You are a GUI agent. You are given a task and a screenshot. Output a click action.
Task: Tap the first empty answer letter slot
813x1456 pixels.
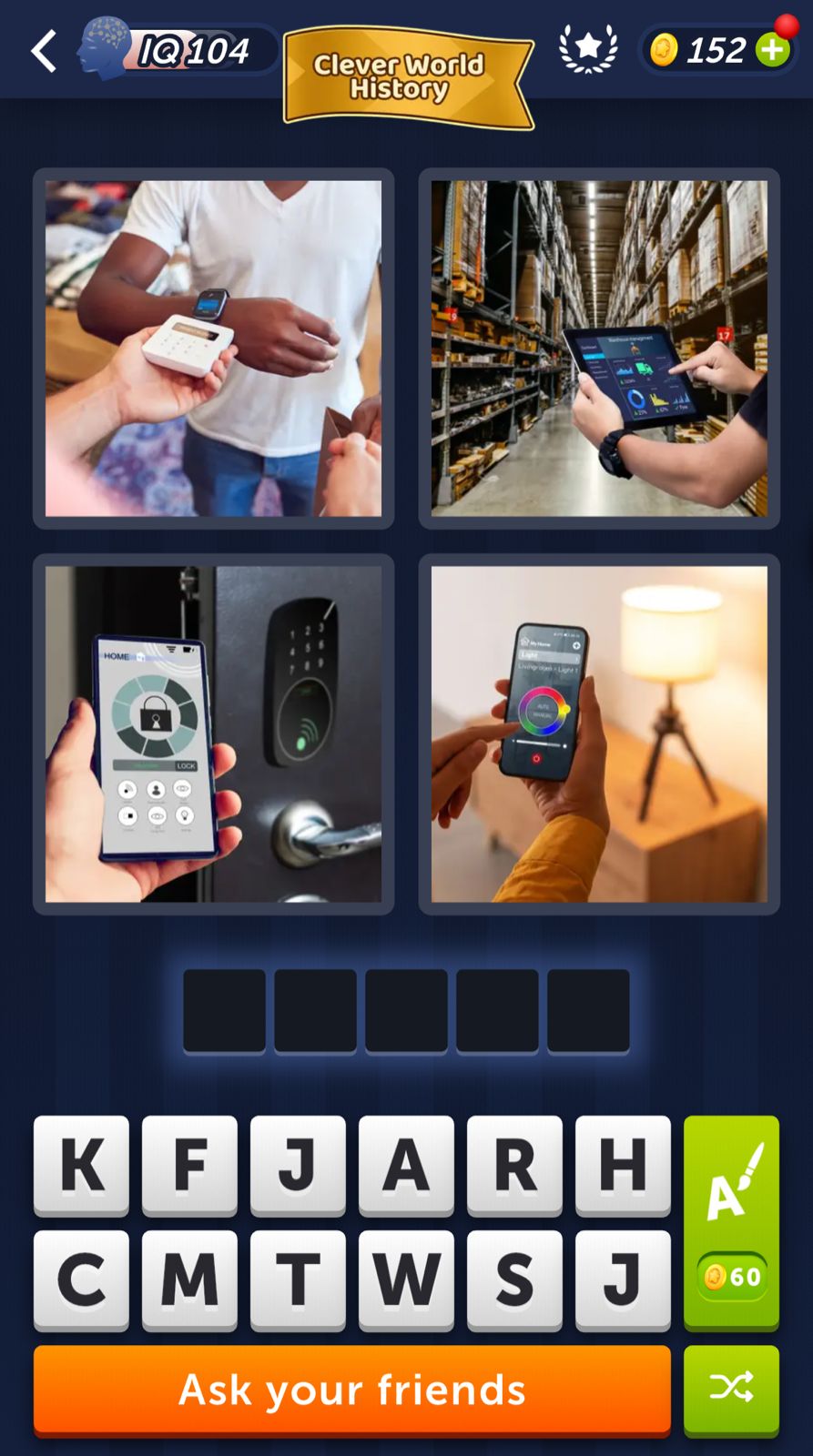click(225, 1010)
